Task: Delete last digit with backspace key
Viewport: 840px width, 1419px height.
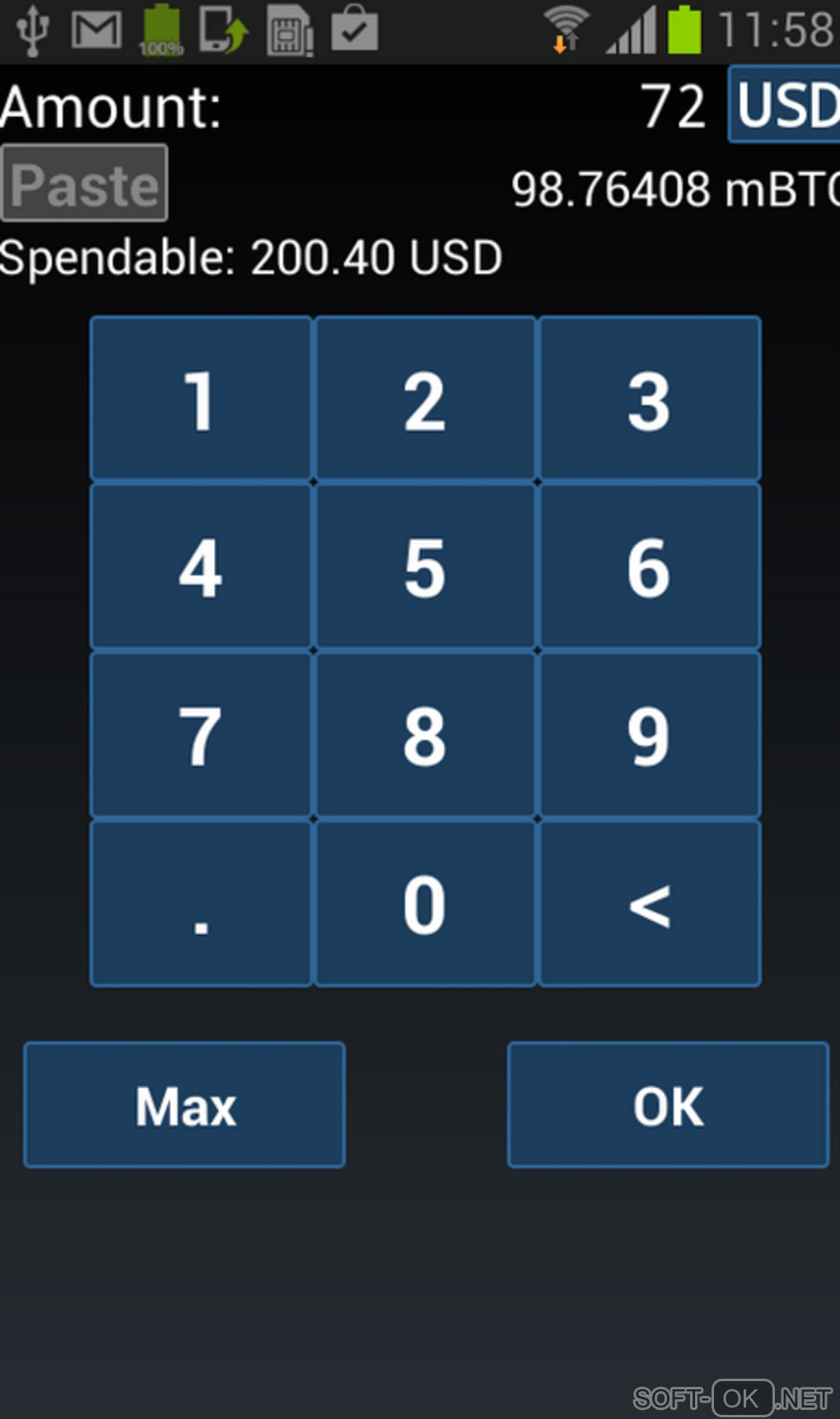Action: pos(649,903)
